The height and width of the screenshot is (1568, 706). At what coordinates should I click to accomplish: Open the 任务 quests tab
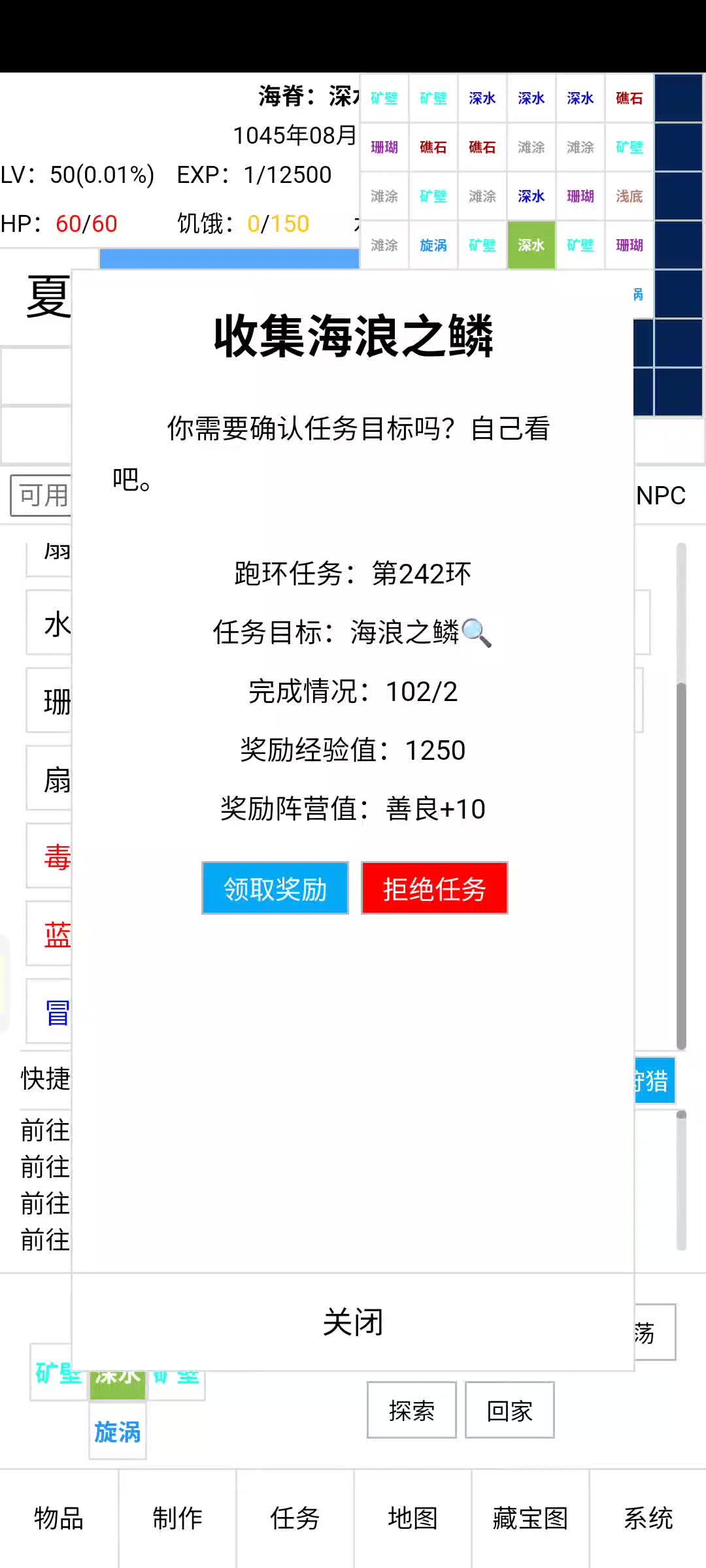295,1518
